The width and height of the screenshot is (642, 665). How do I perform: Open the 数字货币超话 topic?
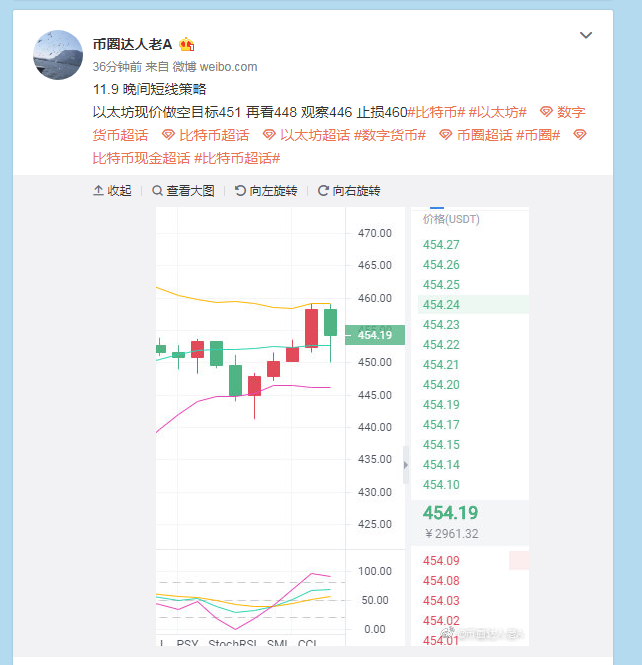pyautogui.click(x=570, y=112)
